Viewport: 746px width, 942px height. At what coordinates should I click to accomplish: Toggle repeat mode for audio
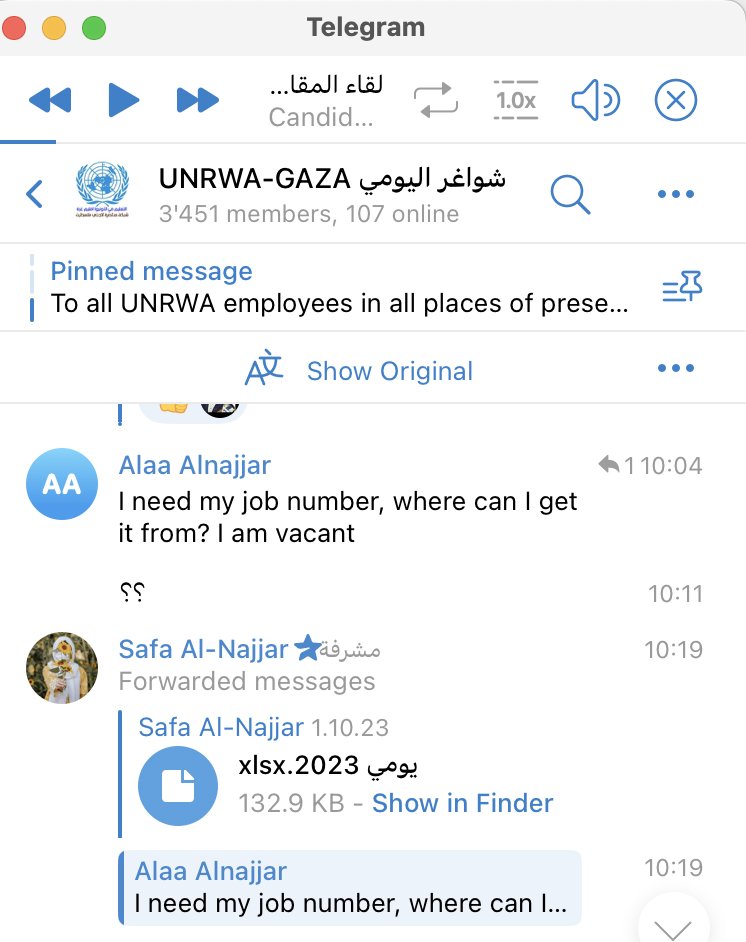(x=437, y=101)
